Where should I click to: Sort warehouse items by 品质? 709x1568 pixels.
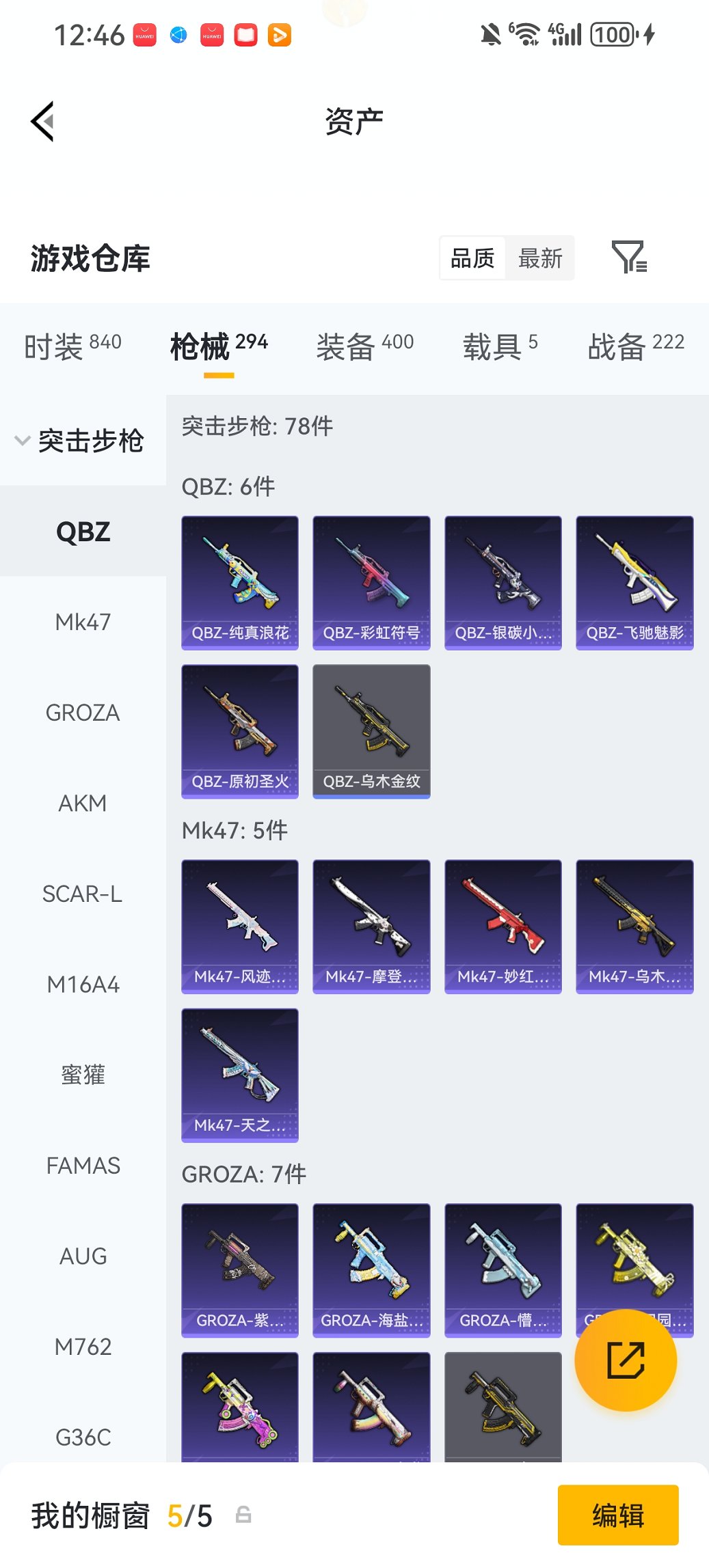click(472, 258)
